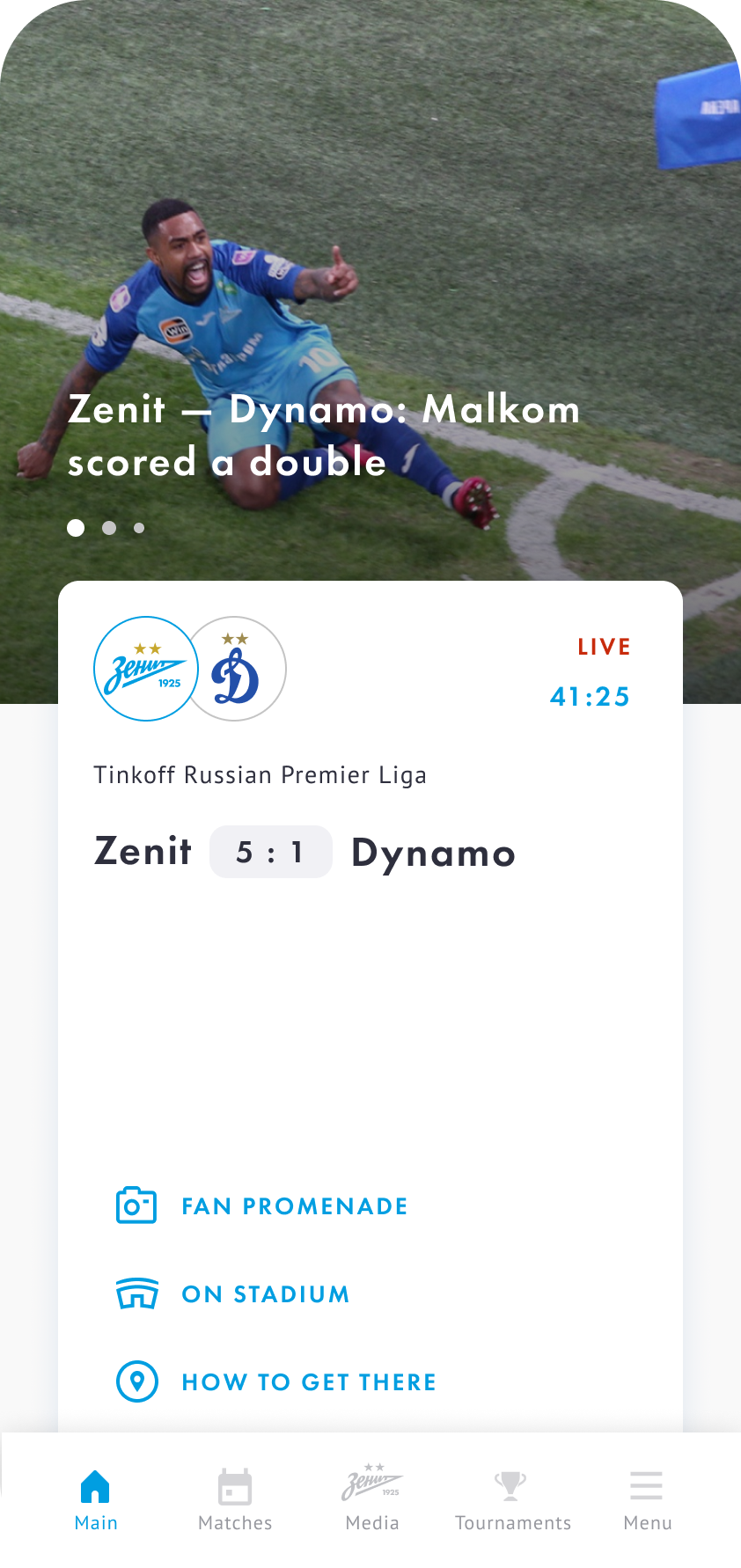Switch to the Matches tab
This screenshot has height=1568, width=741.
[235, 1500]
